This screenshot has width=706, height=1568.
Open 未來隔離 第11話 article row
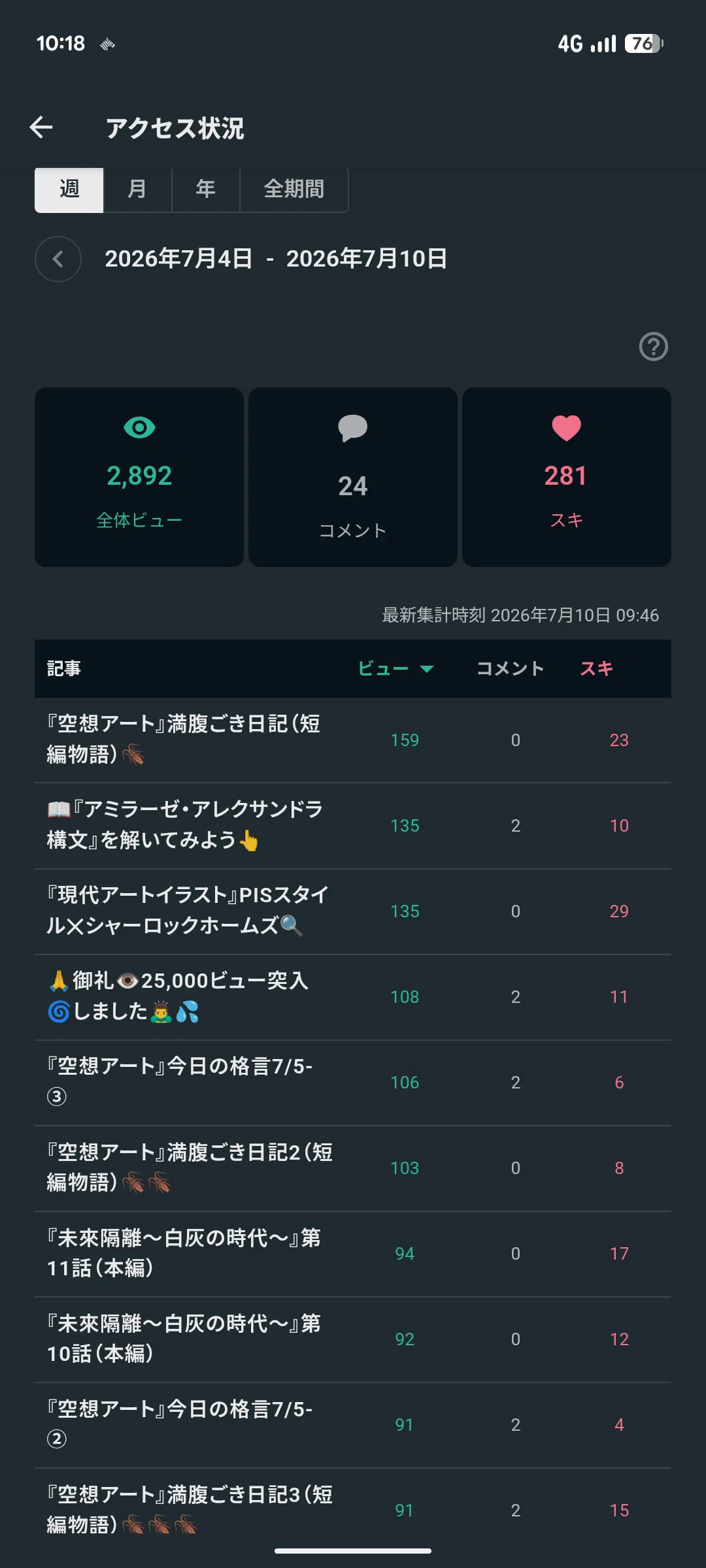(353, 1254)
